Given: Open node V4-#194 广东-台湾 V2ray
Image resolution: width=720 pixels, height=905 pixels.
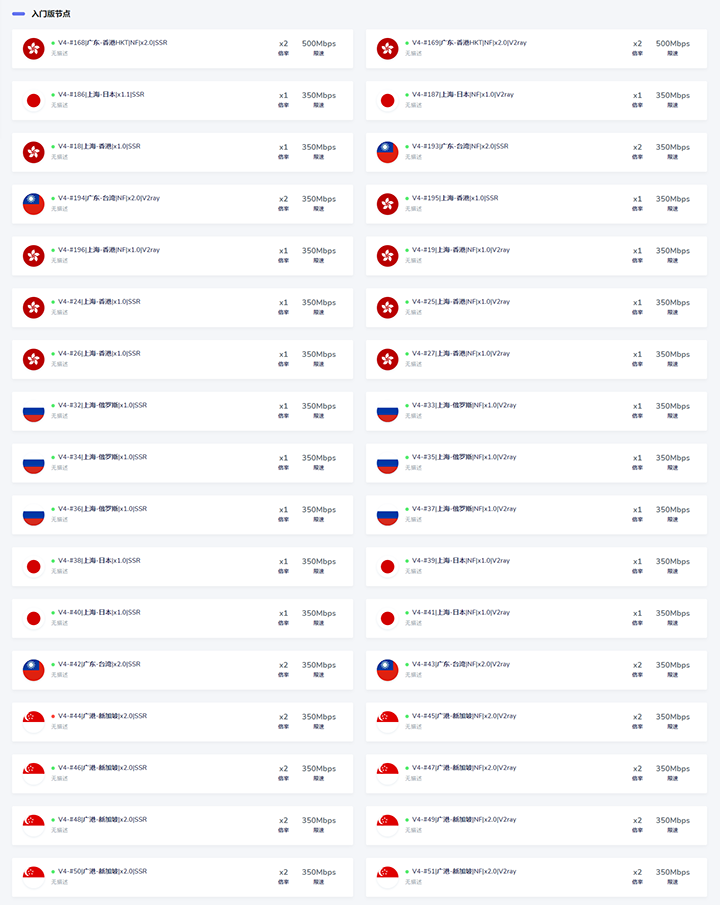Looking at the screenshot, I should 108,198.
